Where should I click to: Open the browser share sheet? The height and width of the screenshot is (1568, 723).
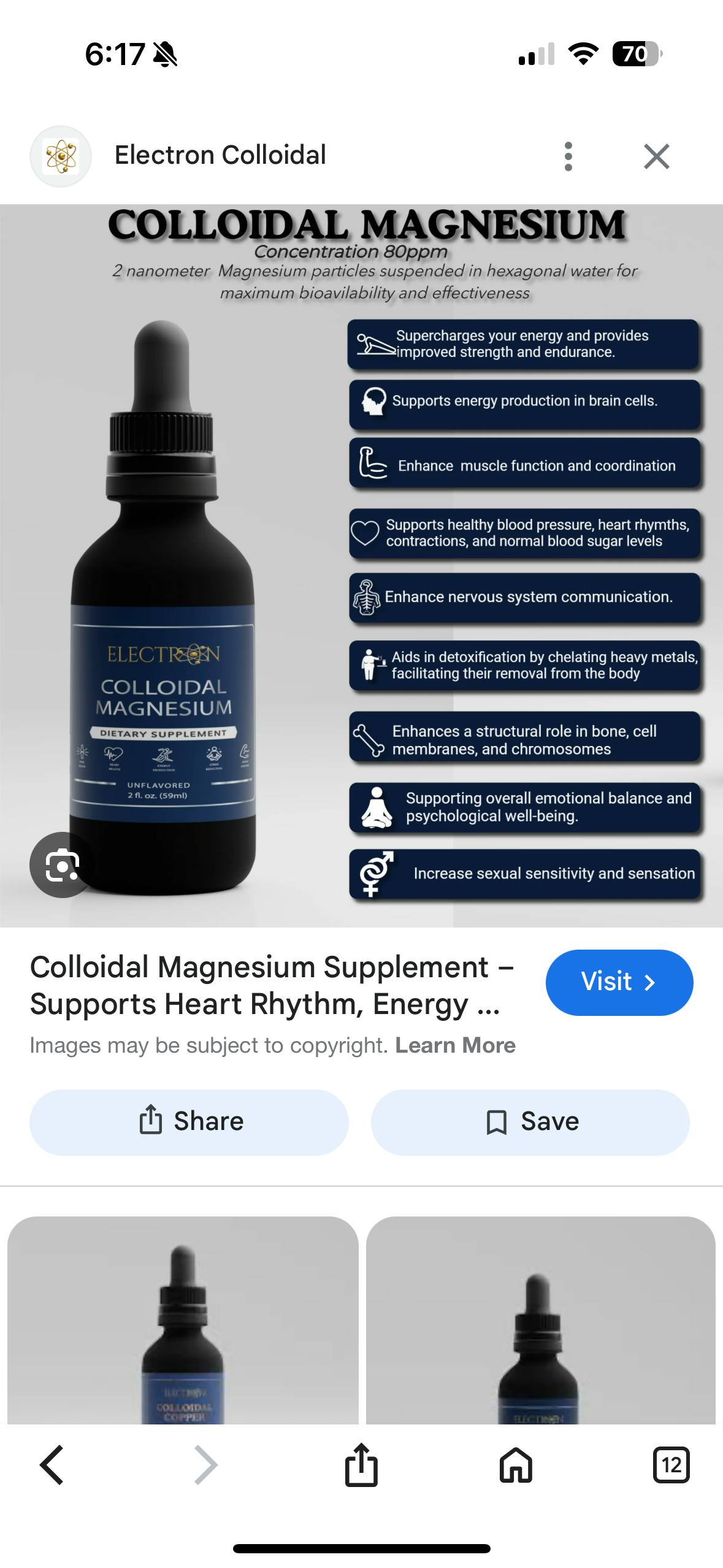pos(361,1465)
